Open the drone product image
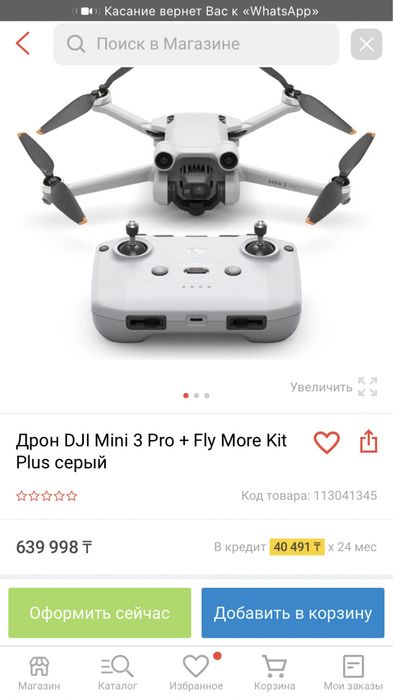393x699 pixels. [x=196, y=214]
